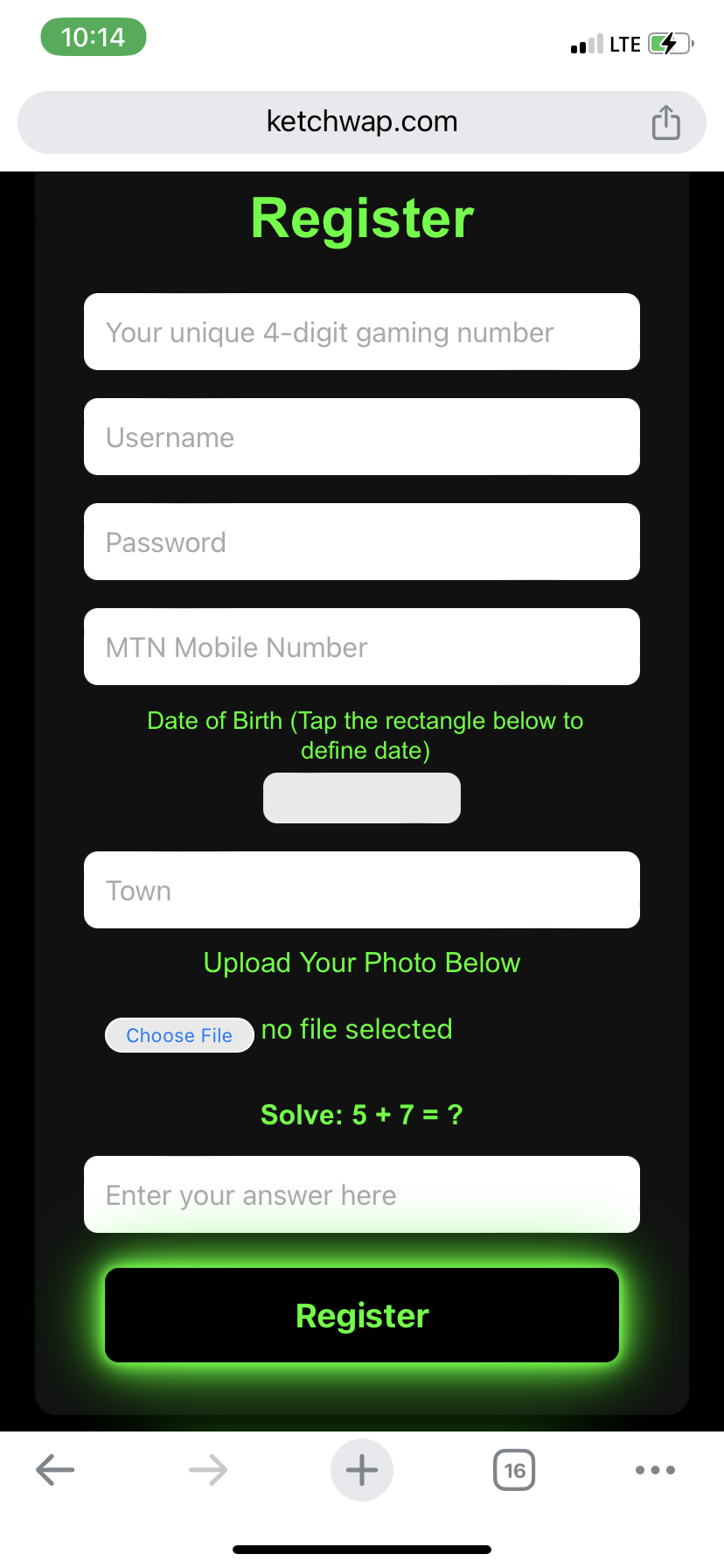Viewport: 724px width, 1568px height.
Task: Go back to the previous page
Action: [55, 1470]
